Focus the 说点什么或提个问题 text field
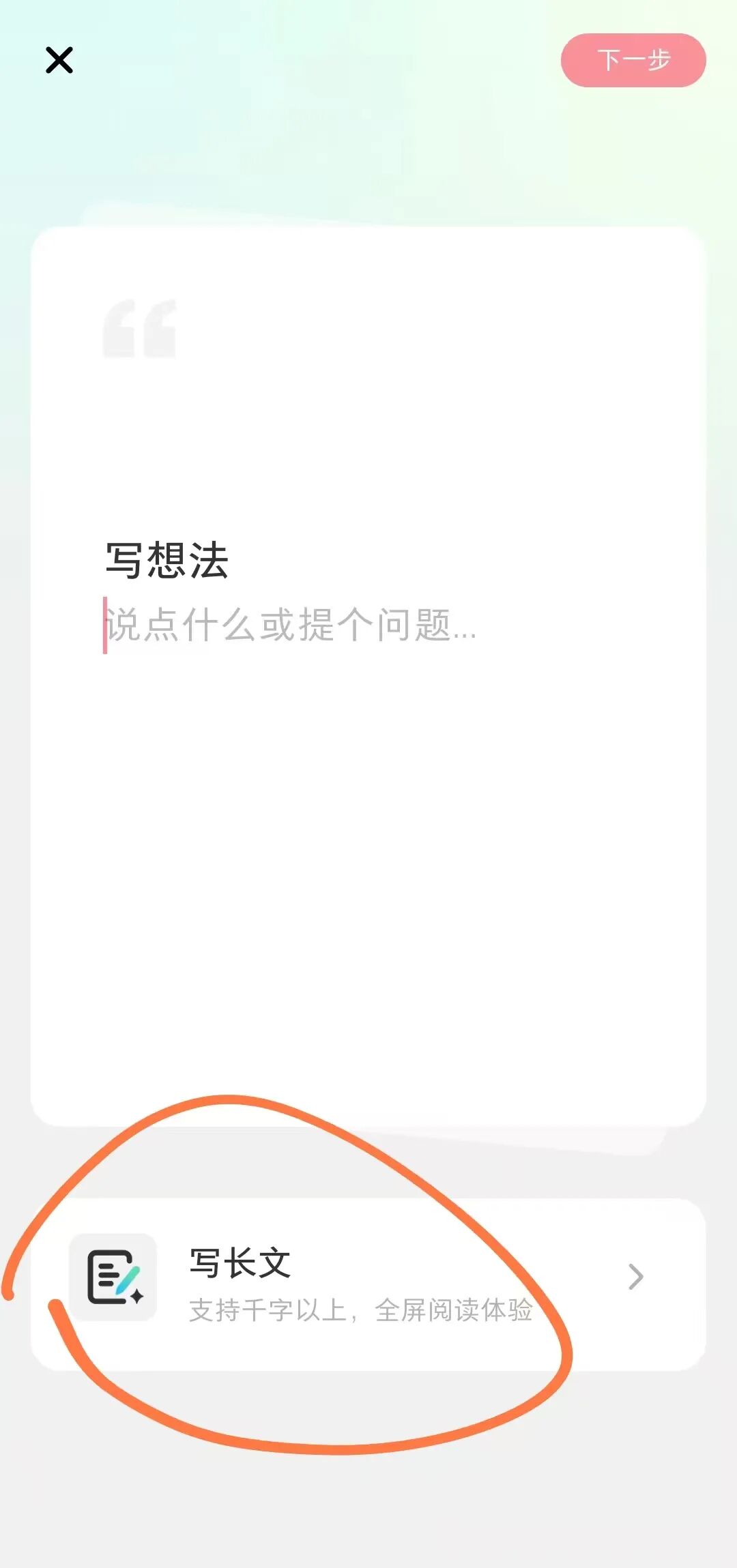 point(291,625)
